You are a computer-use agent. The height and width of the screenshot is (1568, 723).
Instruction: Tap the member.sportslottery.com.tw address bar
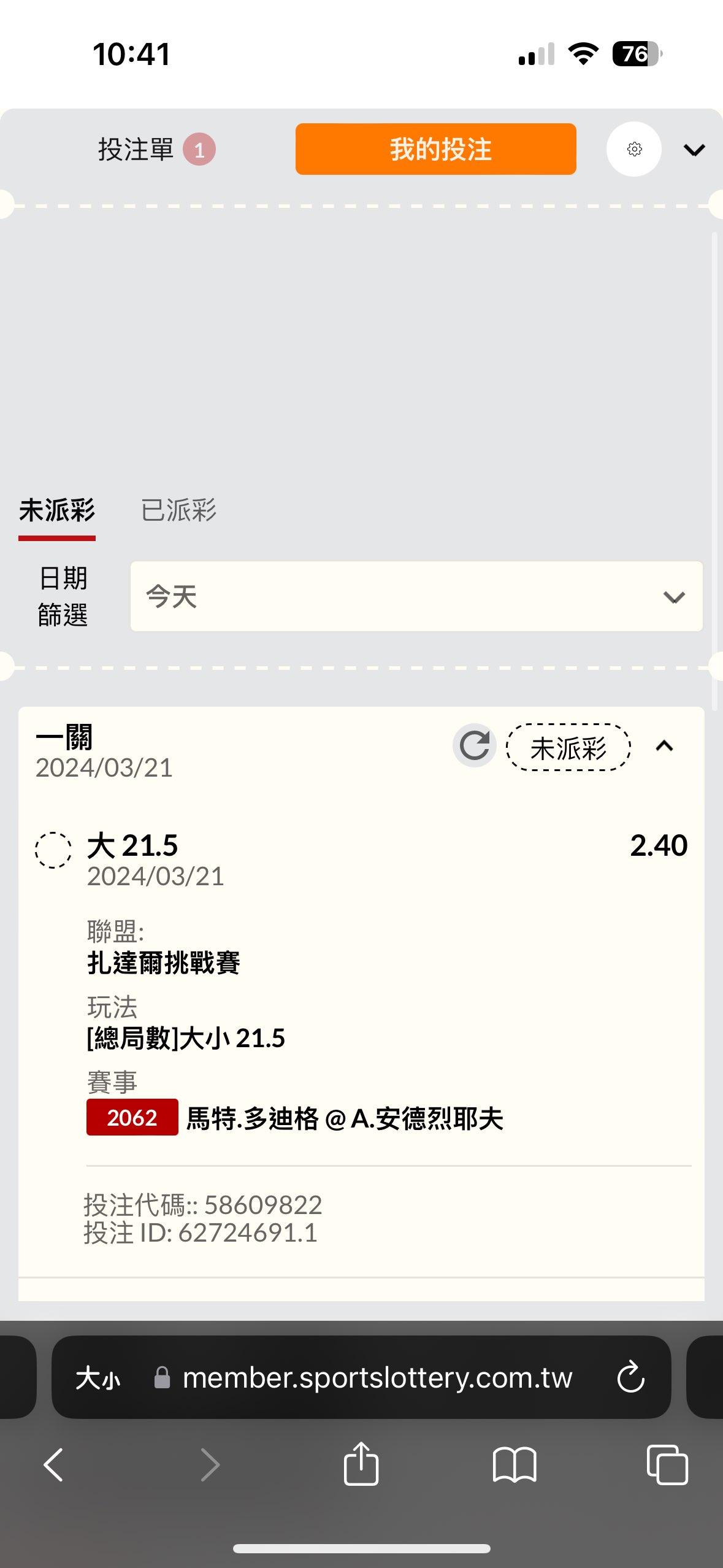pos(377,1378)
